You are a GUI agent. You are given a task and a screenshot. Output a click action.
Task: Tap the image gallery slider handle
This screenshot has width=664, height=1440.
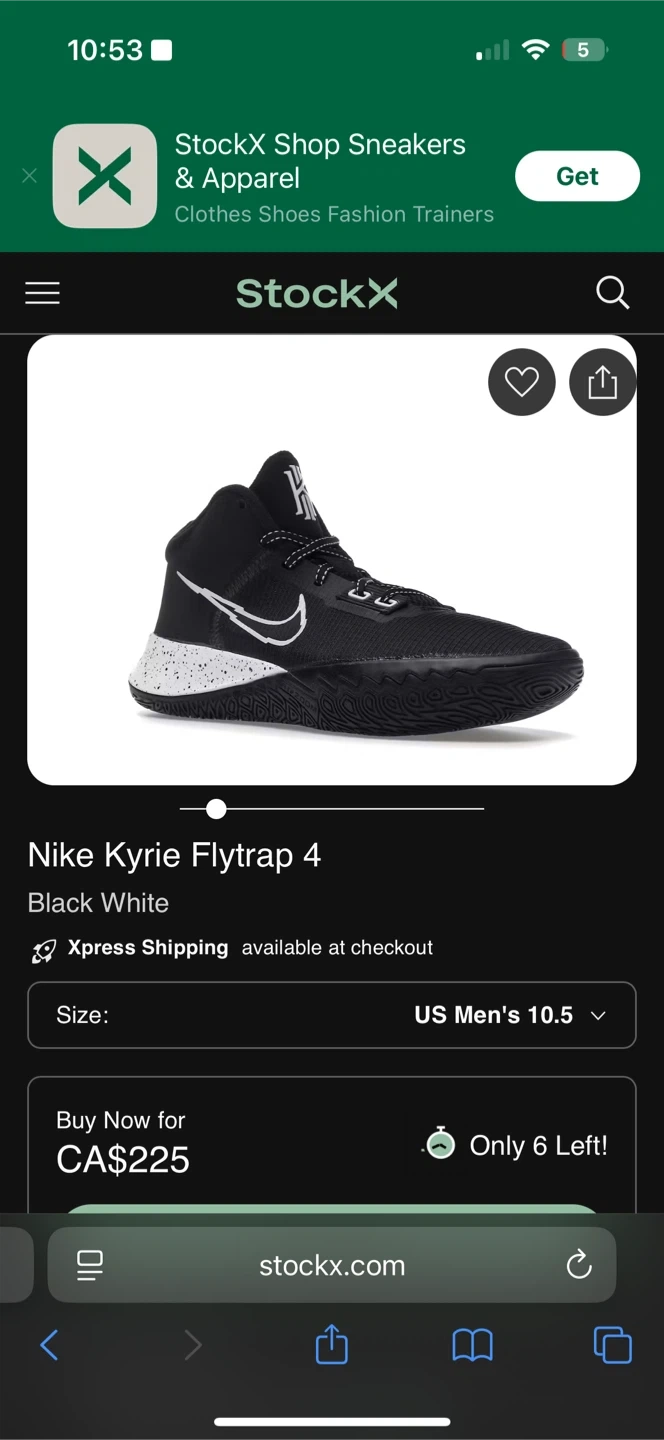(x=216, y=808)
